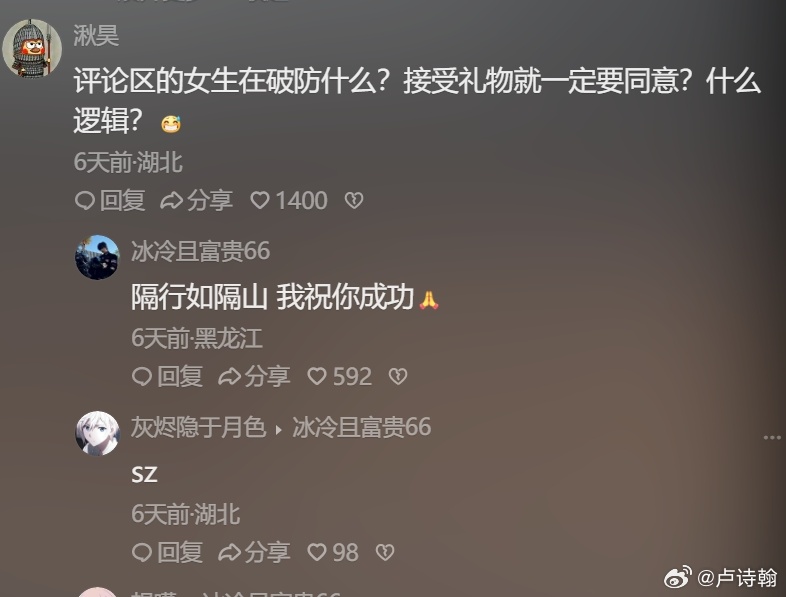Image resolution: width=786 pixels, height=597 pixels.
Task: Dislike 灰烬隐于月色's sz comment
Action: tap(384, 552)
